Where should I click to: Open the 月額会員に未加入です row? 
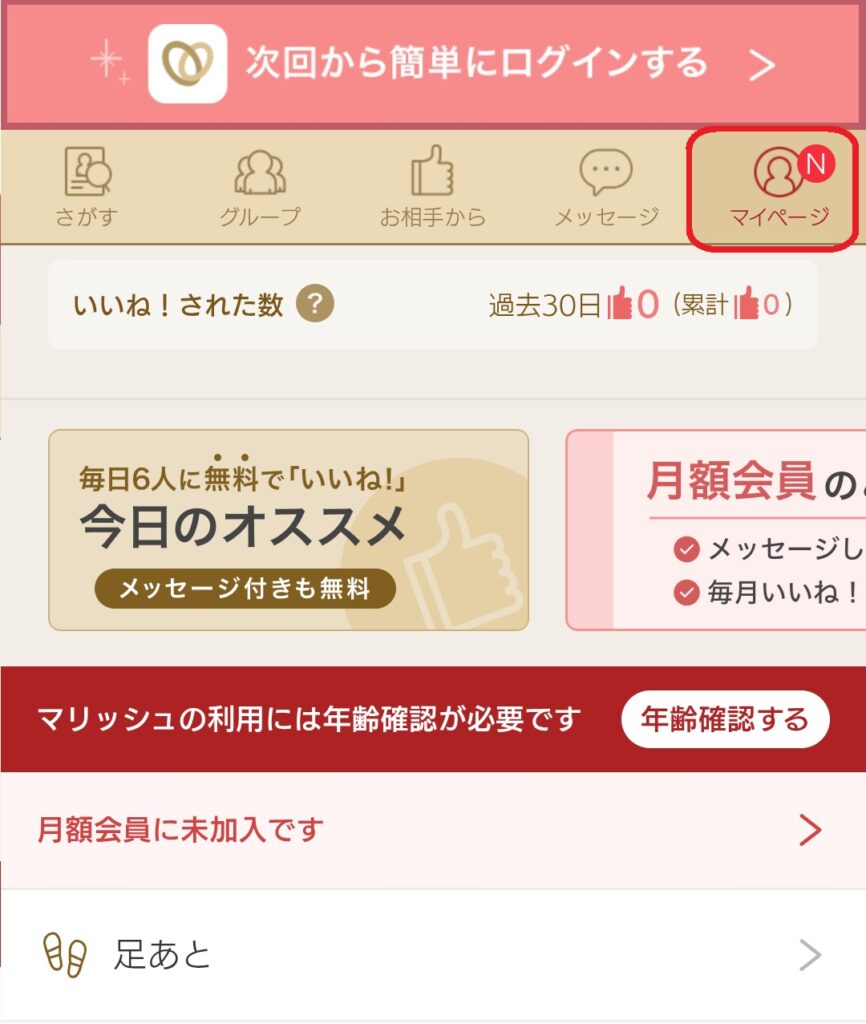[x=433, y=830]
